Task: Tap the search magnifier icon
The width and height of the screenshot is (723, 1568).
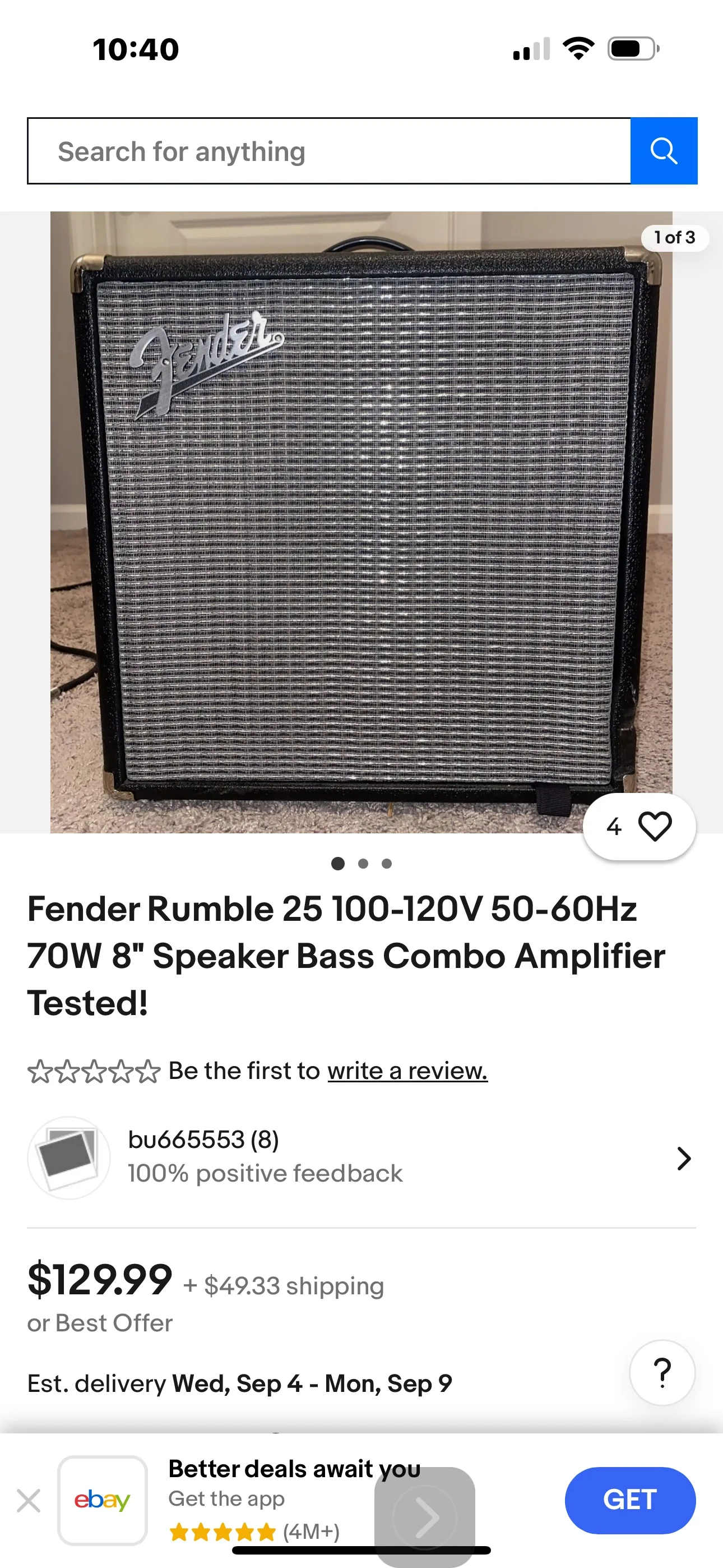Action: tap(664, 151)
